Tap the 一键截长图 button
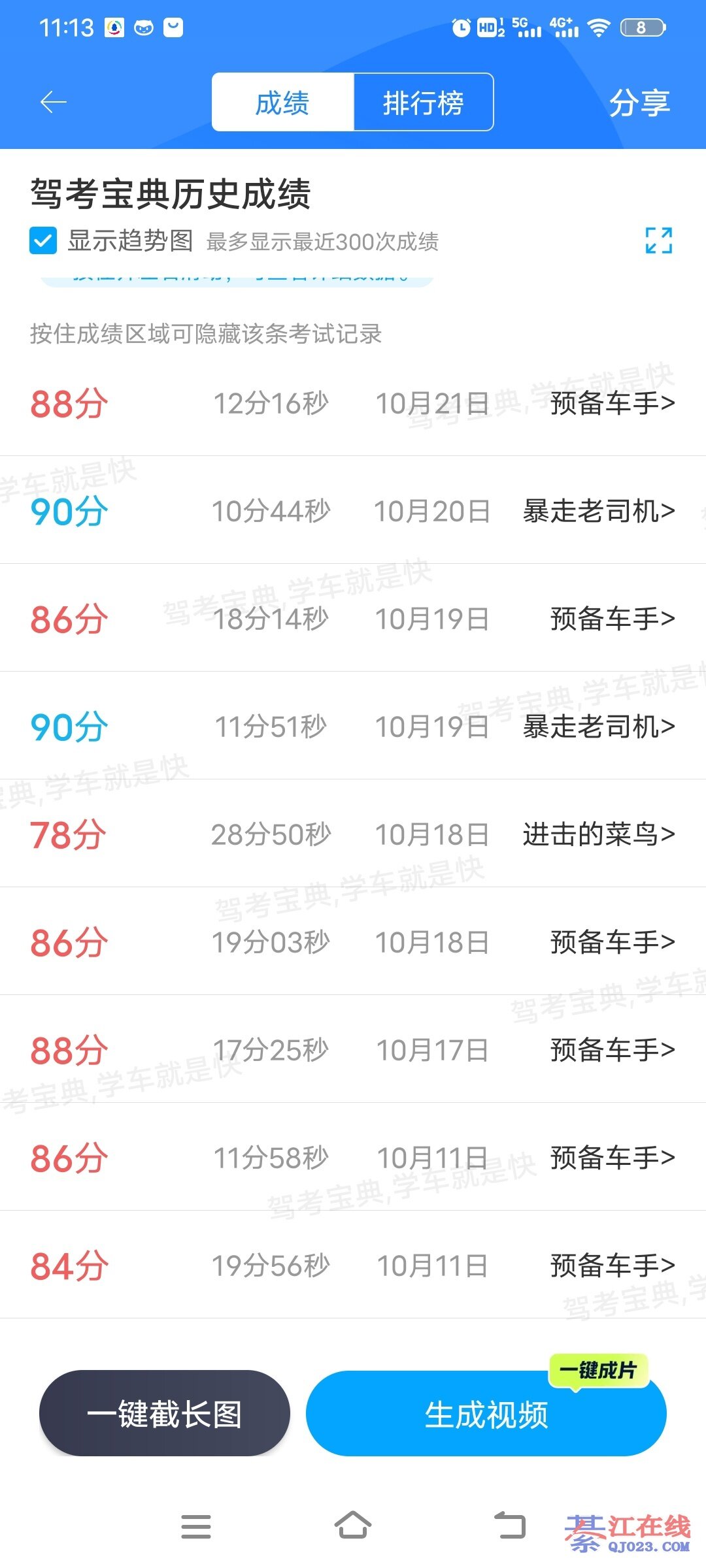 point(165,1414)
